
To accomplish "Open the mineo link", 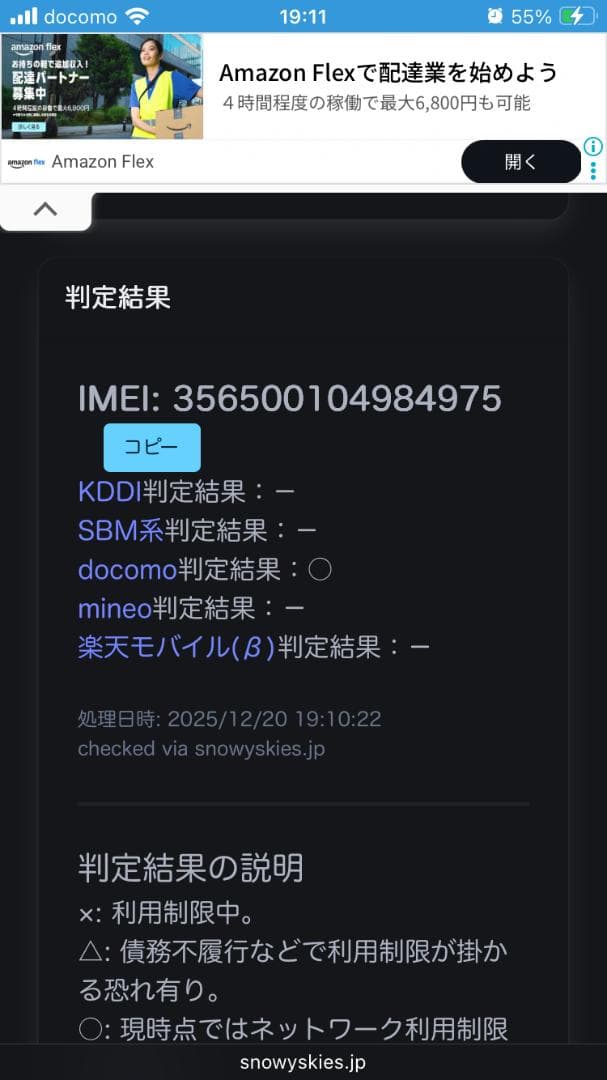I will [114, 608].
